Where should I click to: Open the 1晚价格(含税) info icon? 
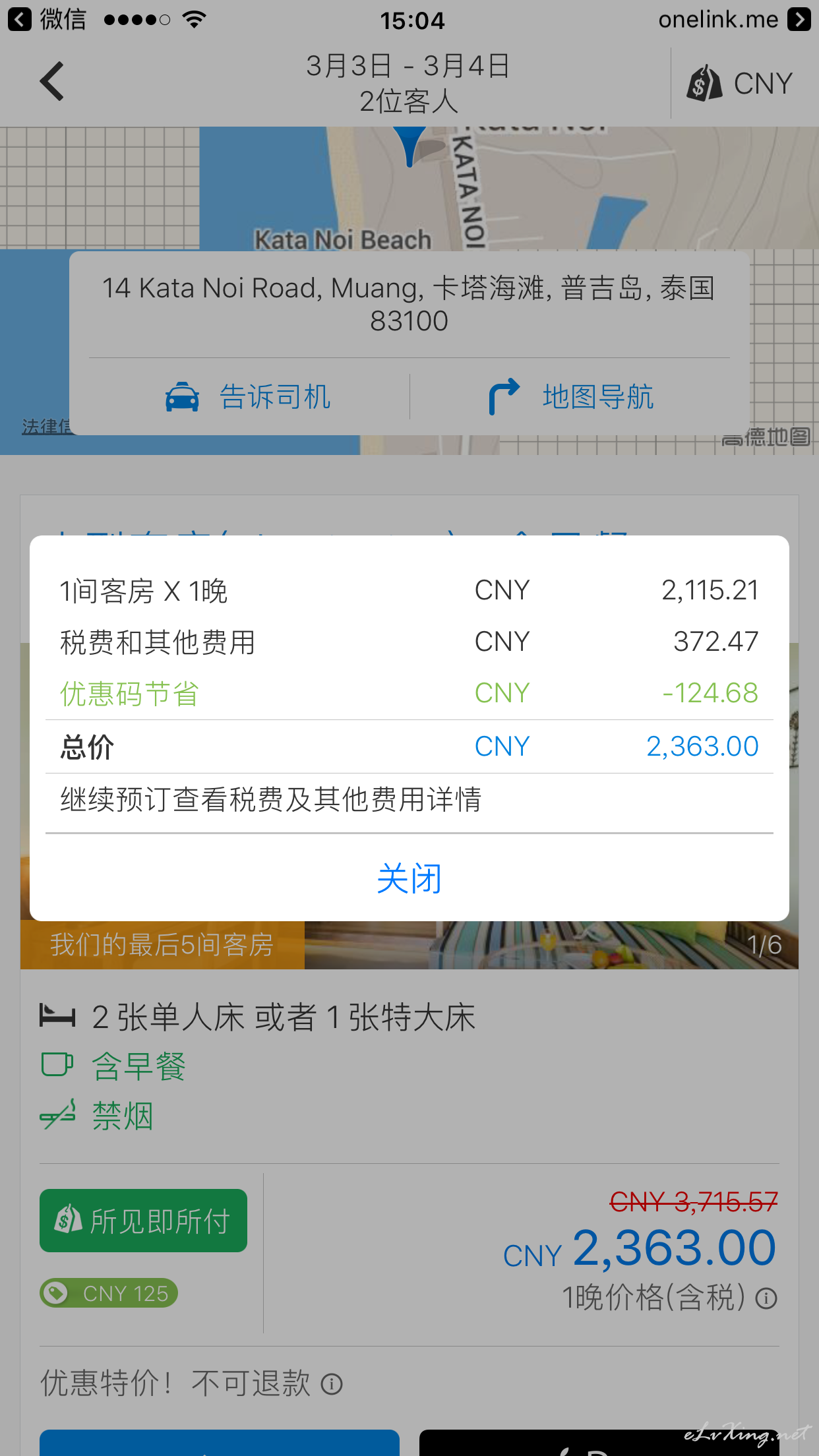pyautogui.click(x=766, y=1298)
